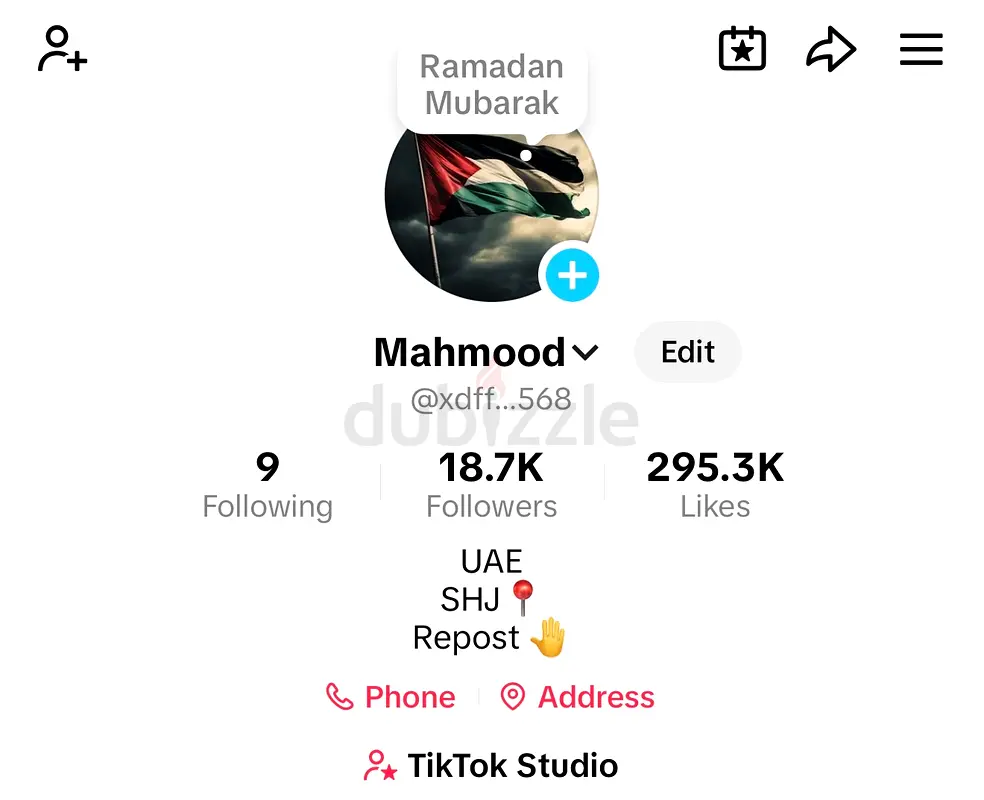Image resolution: width=984 pixels, height=800 pixels.
Task: Open the hamburger menu
Action: [921, 49]
